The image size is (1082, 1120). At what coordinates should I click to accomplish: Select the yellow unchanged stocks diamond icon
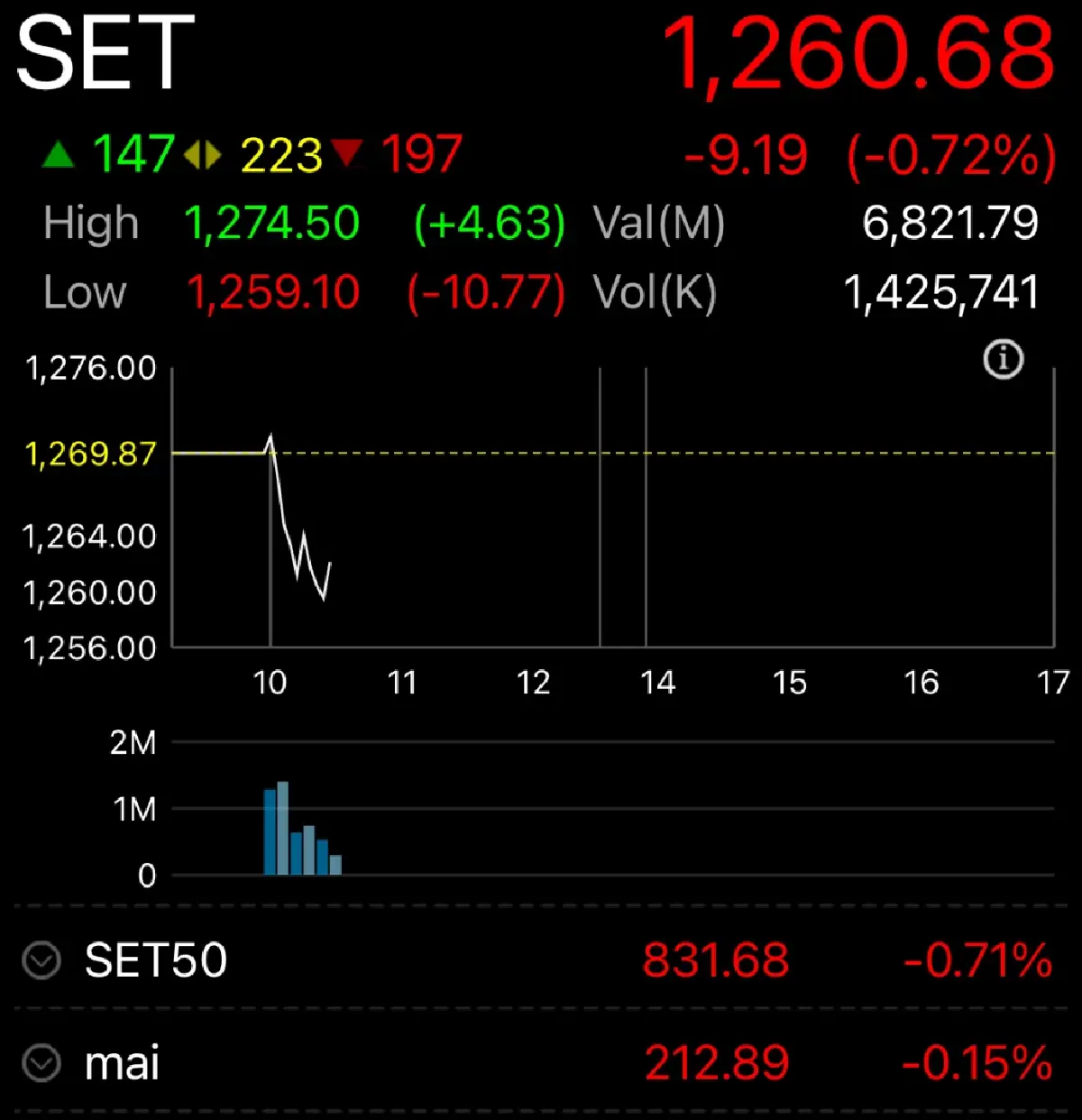[203, 154]
